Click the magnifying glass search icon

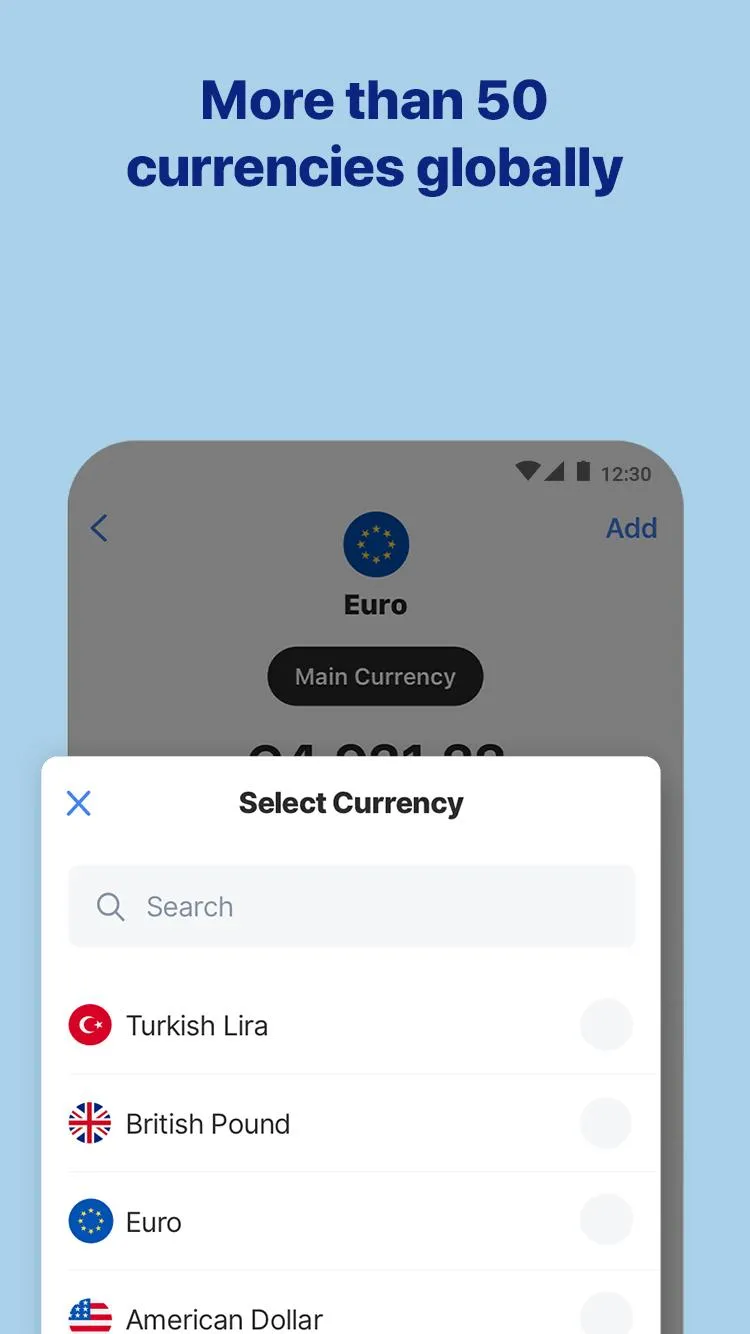(x=110, y=906)
